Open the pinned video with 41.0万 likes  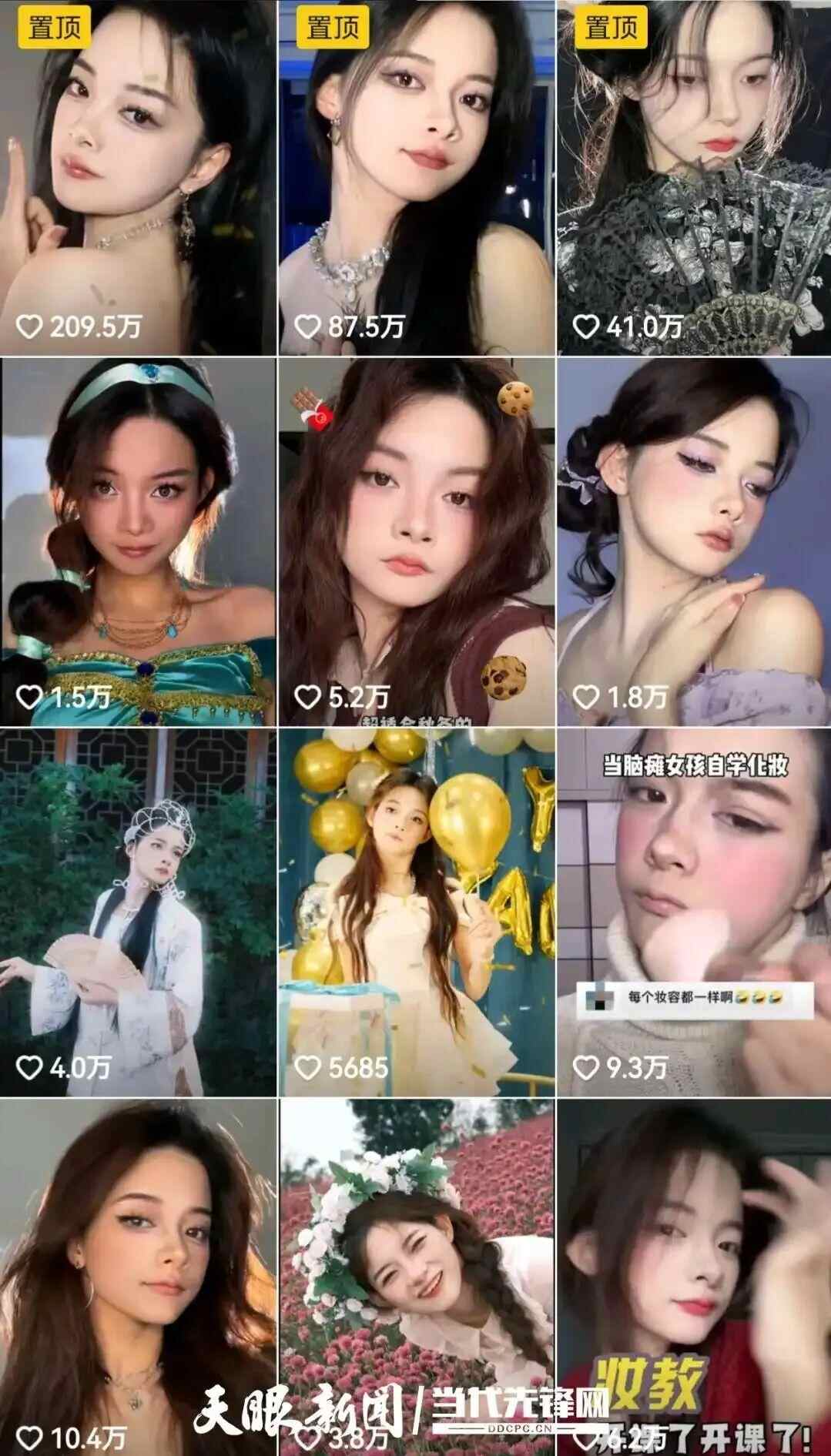[x=694, y=177]
